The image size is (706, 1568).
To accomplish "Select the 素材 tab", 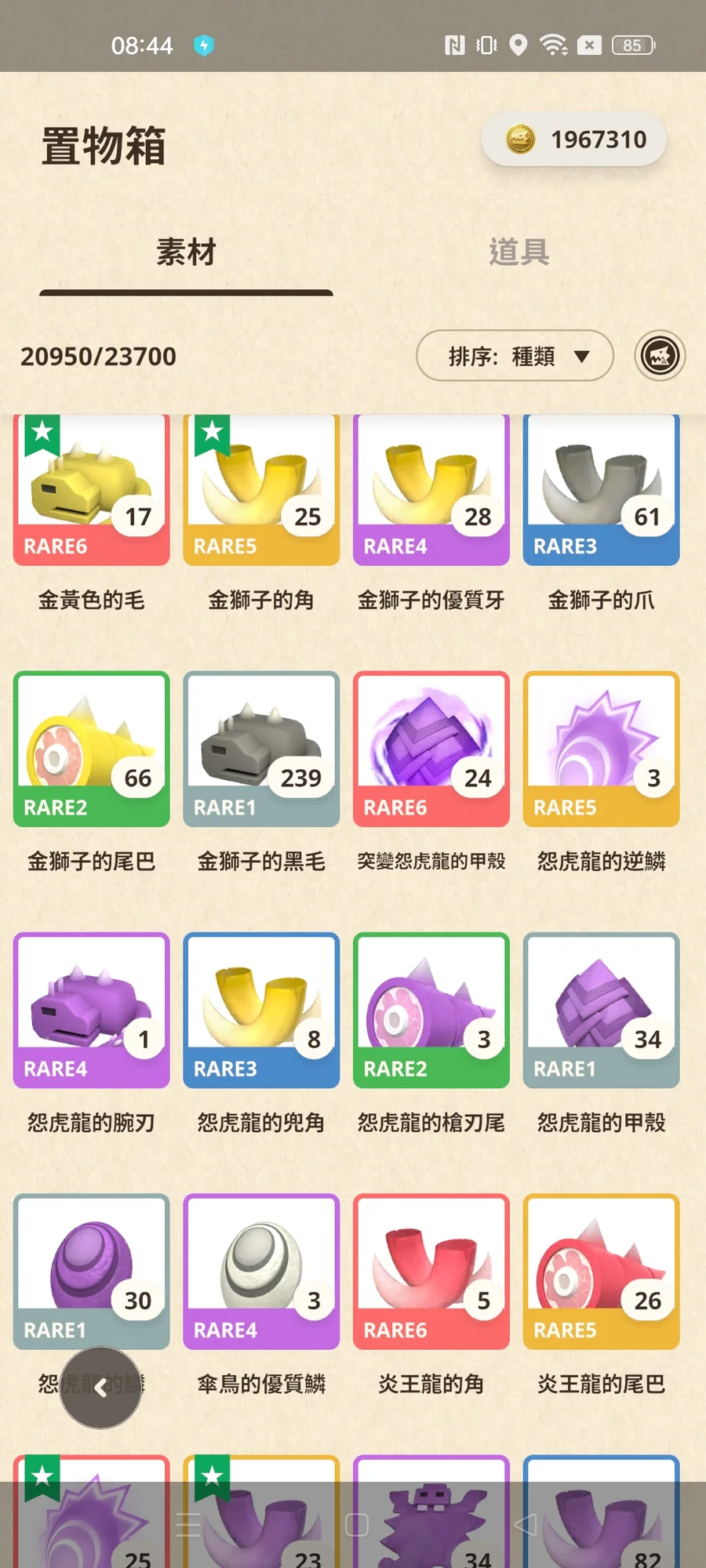I will coord(186,252).
